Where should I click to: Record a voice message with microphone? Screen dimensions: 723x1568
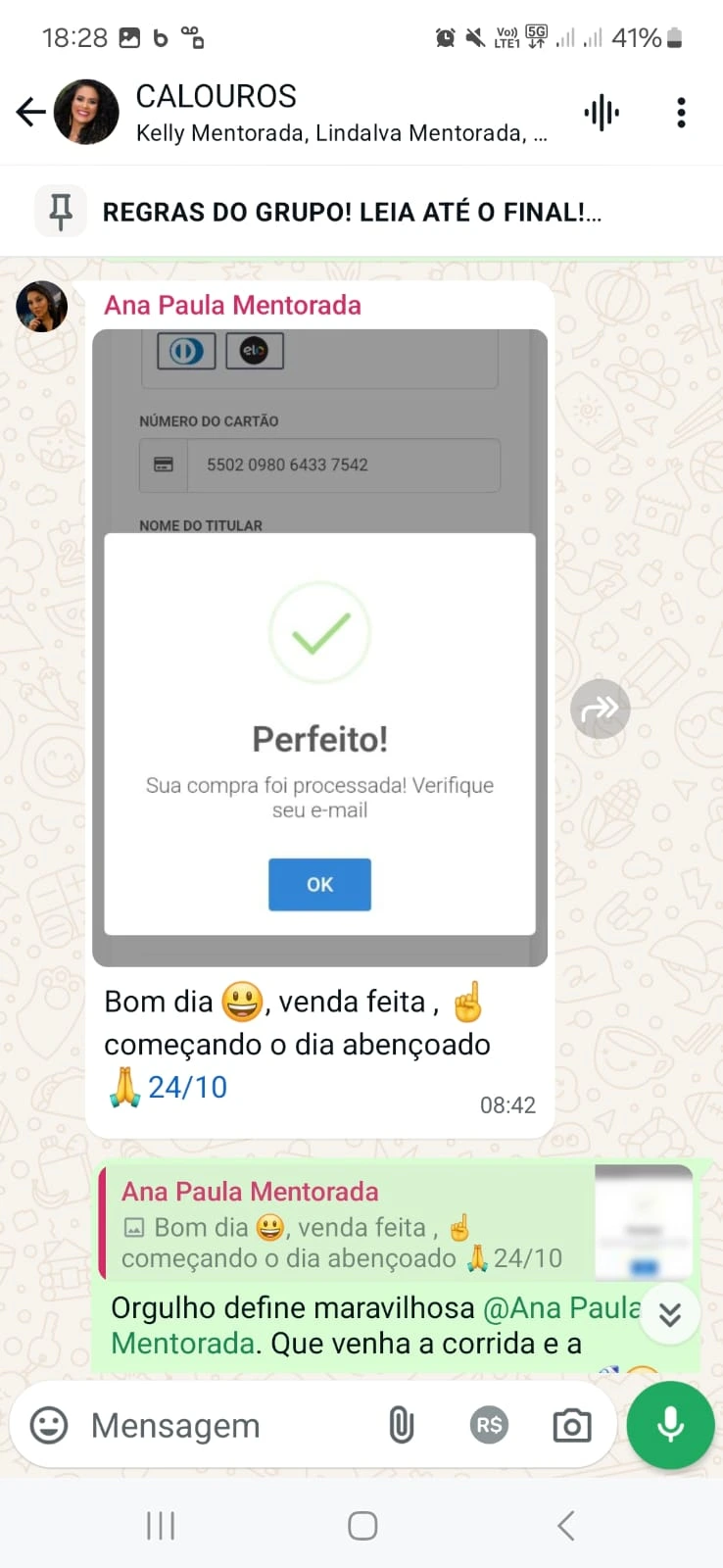[x=671, y=1425]
